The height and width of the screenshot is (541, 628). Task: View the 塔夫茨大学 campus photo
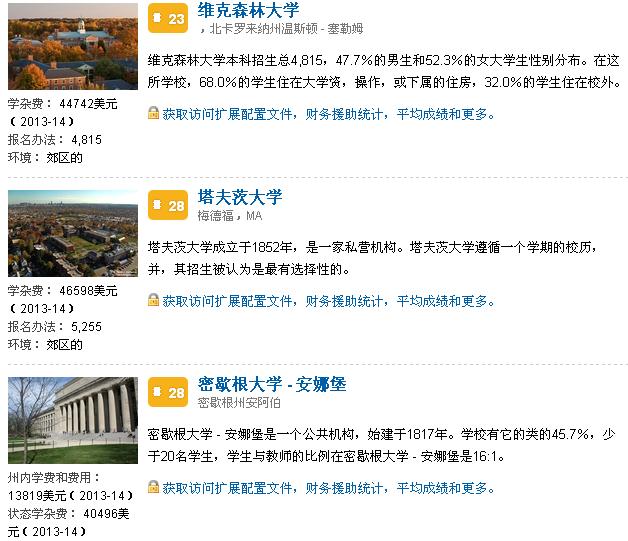point(72,232)
